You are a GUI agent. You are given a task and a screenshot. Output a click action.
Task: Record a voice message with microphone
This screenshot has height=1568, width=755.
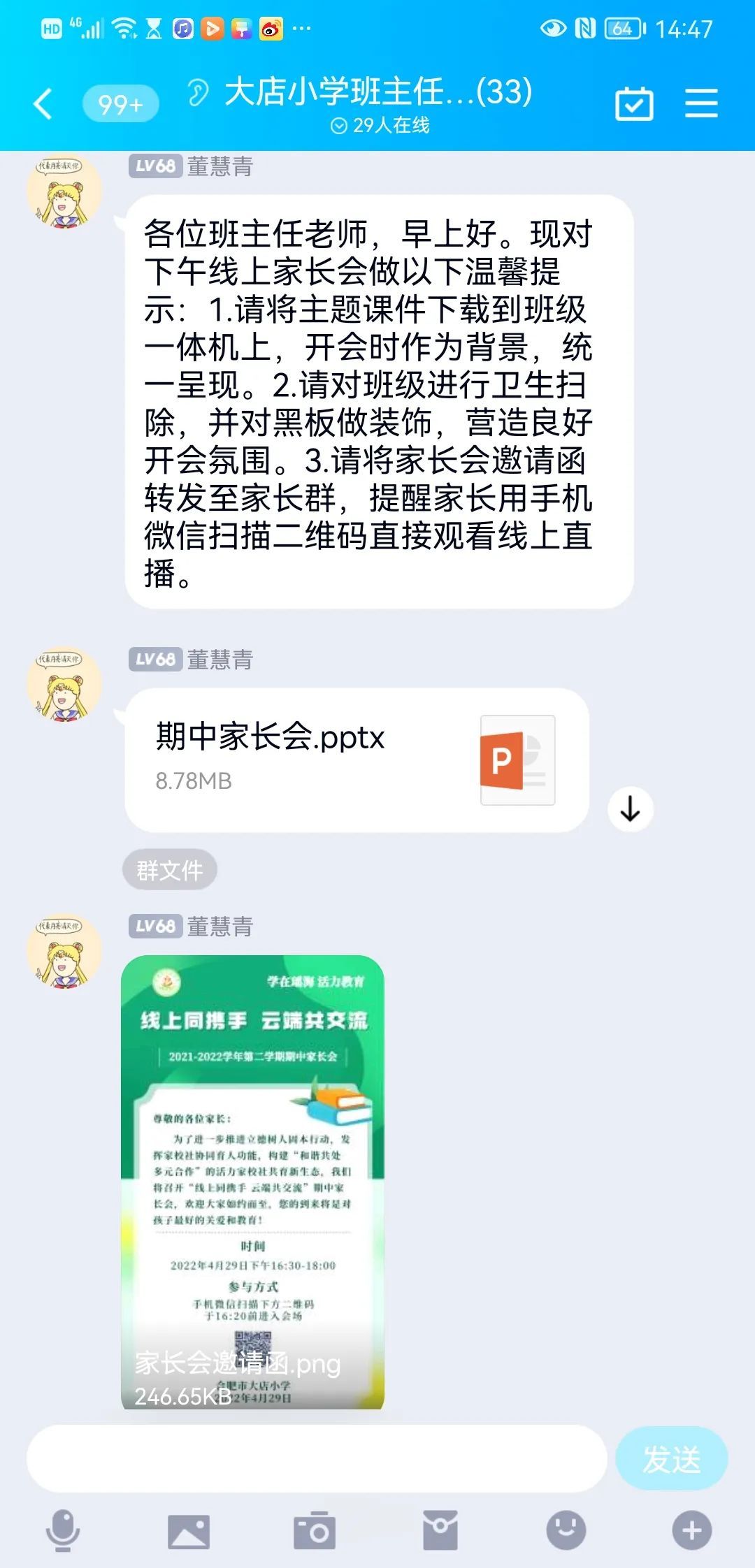[x=63, y=1530]
